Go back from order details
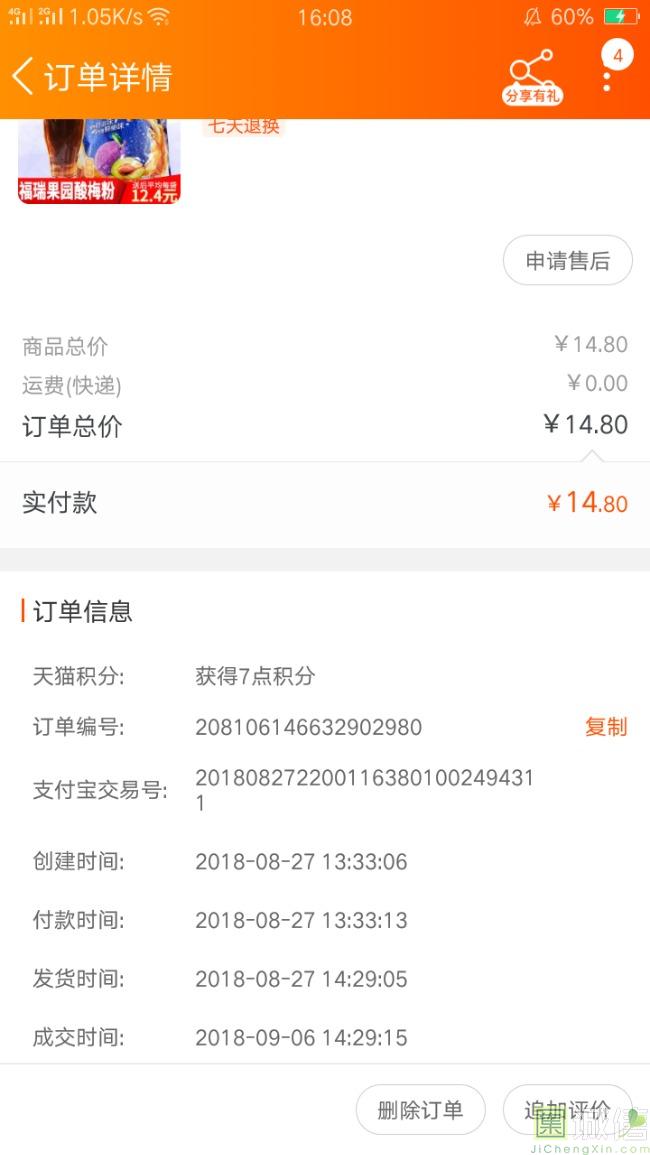 click(24, 76)
